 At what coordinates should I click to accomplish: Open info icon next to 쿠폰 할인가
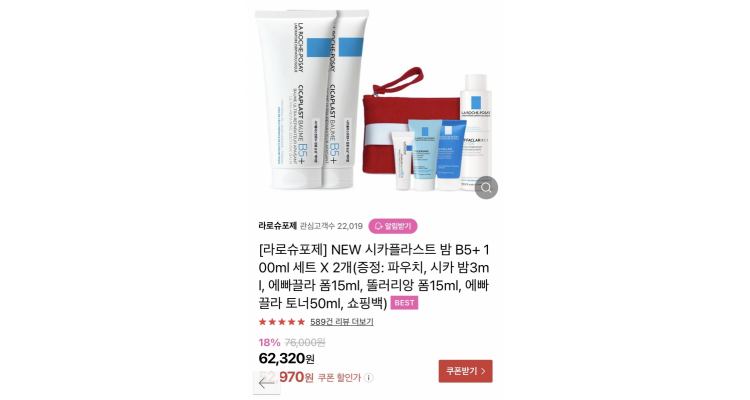pyautogui.click(x=369, y=378)
